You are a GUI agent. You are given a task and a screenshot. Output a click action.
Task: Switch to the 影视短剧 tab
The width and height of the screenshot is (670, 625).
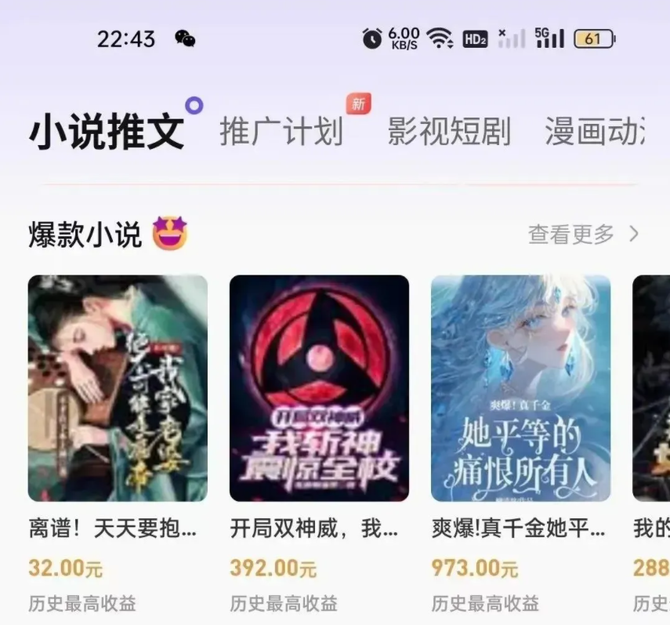point(449,131)
